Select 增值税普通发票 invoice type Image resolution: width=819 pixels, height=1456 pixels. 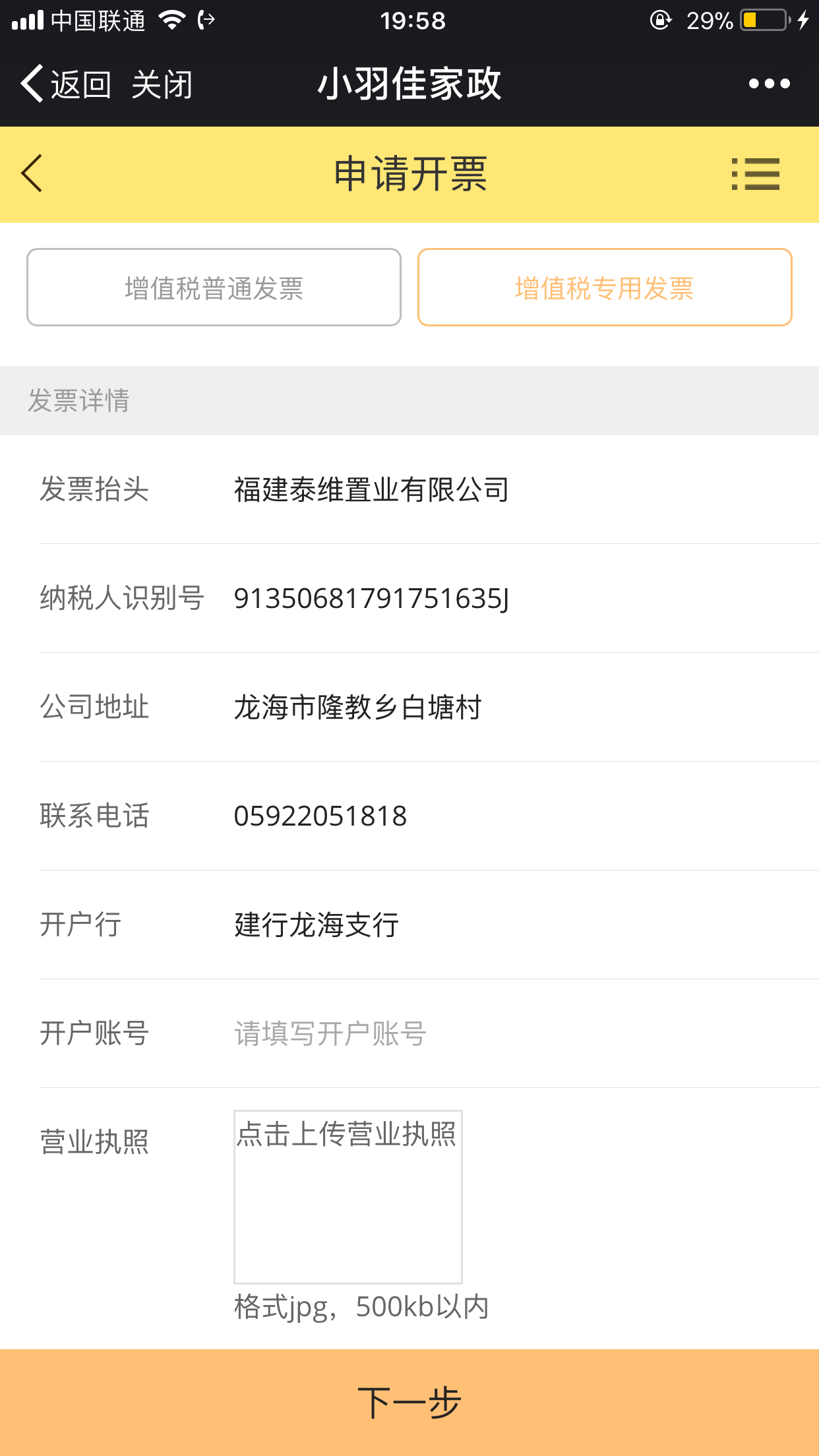click(214, 287)
